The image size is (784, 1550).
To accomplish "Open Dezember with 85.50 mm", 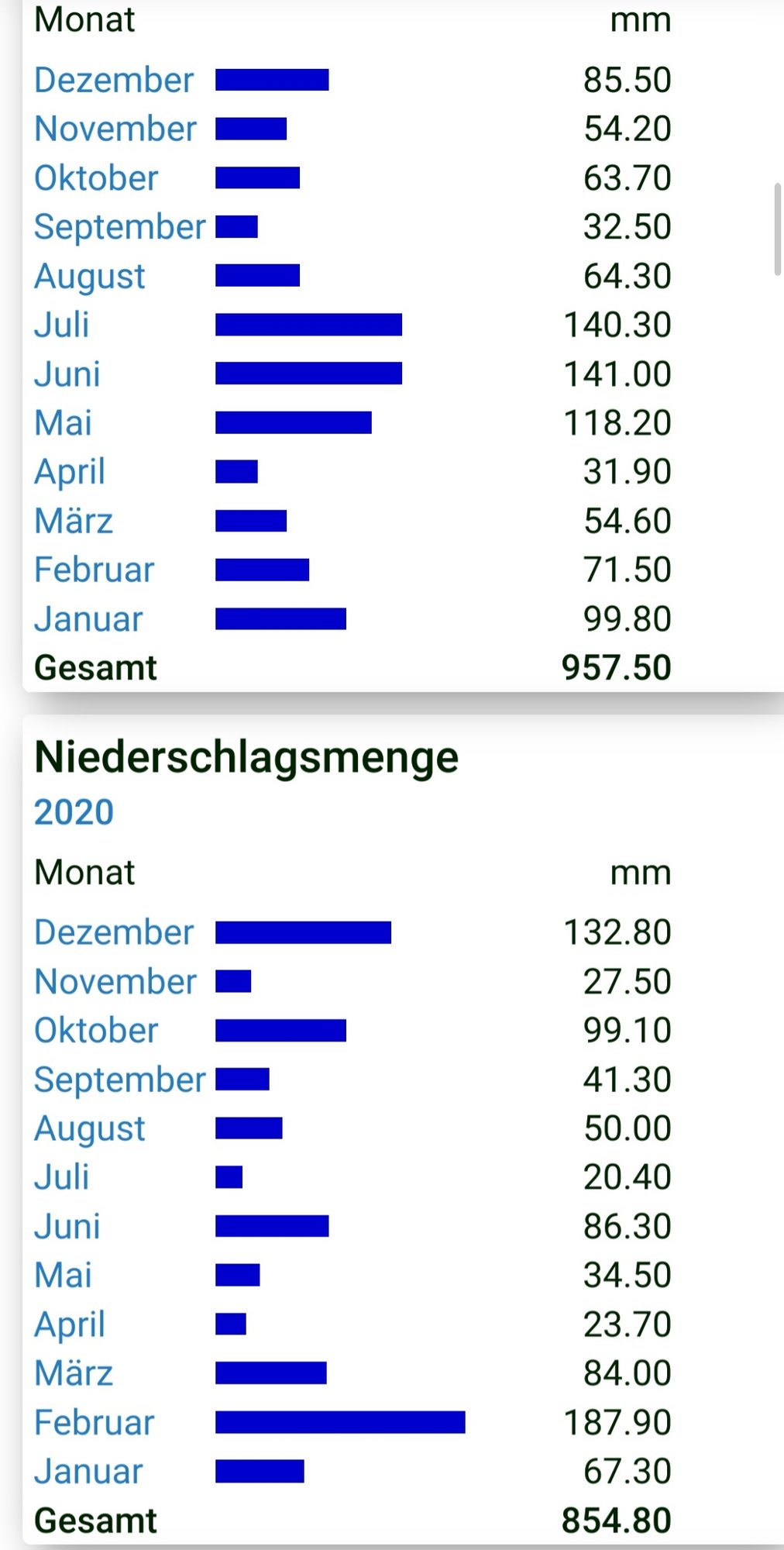I will click(114, 81).
